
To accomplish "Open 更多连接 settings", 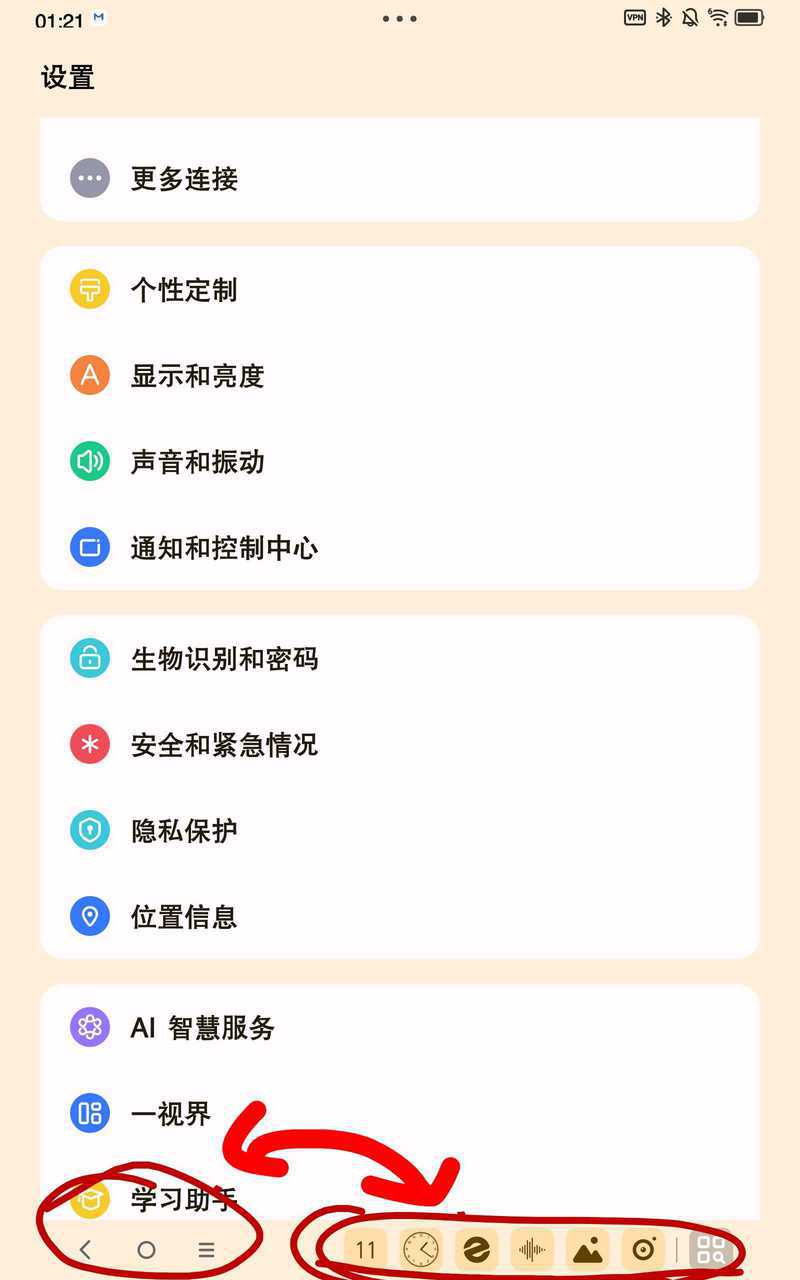I will [x=184, y=179].
